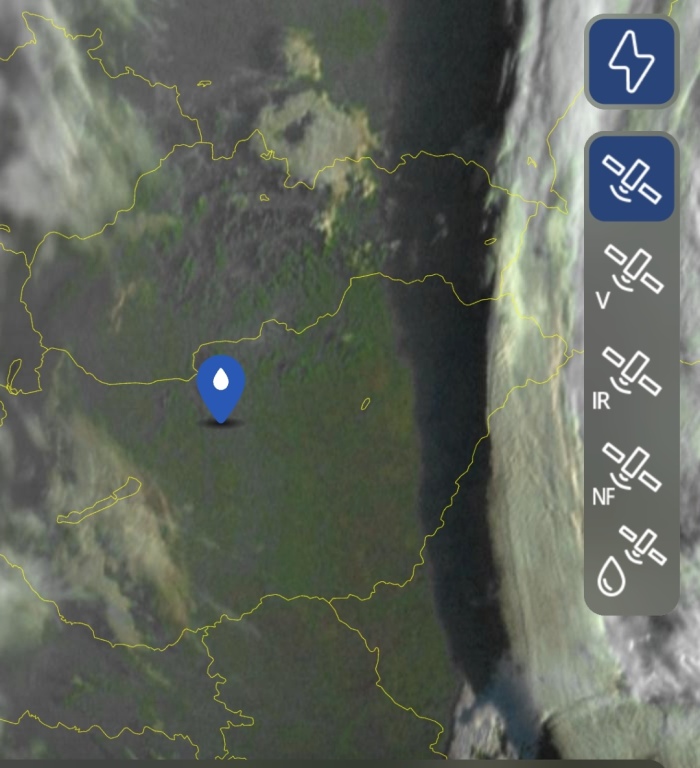Switch to the IR satellite view
The height and width of the screenshot is (768, 700).
[x=632, y=375]
